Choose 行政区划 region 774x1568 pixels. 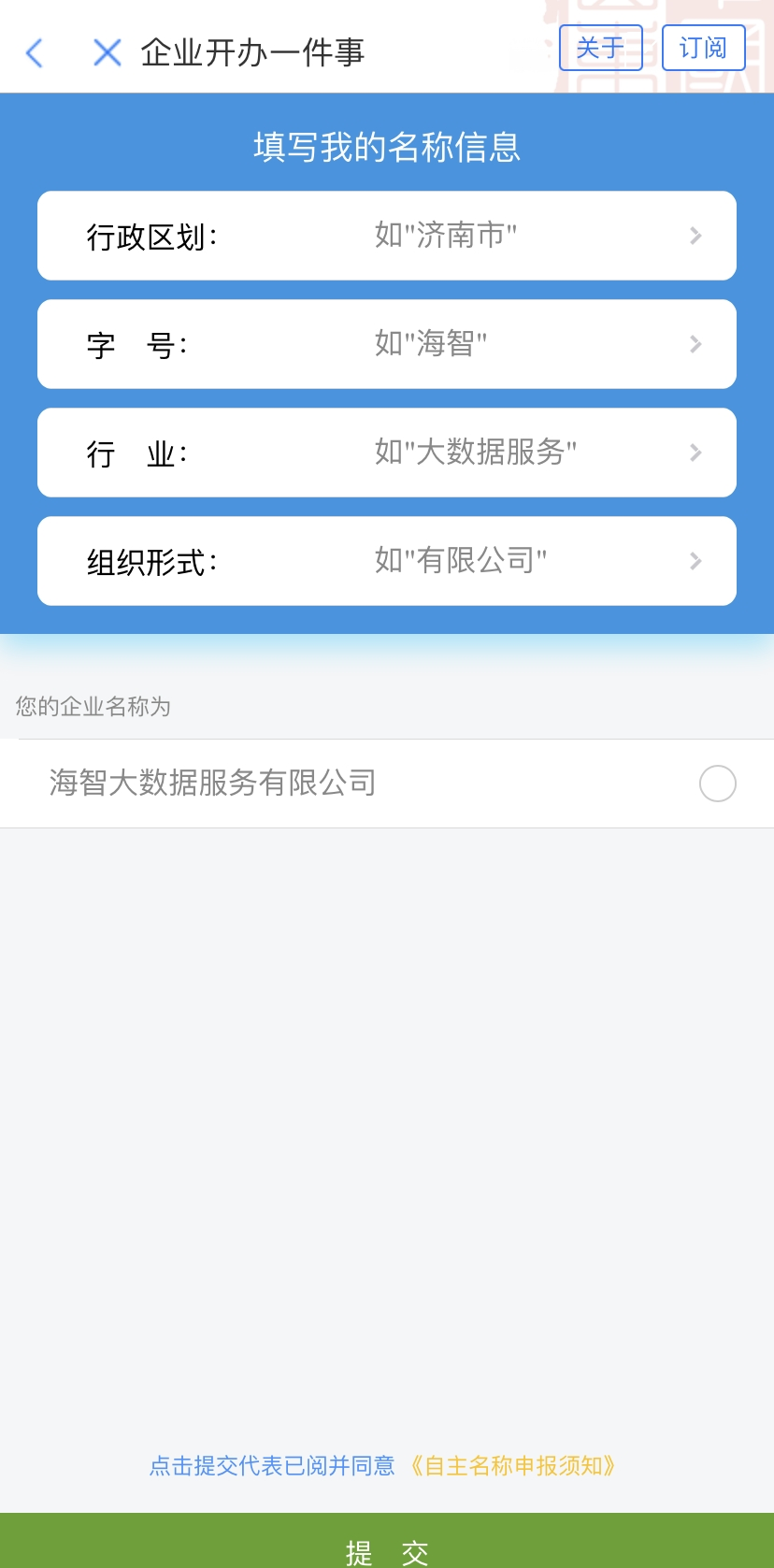tap(387, 236)
